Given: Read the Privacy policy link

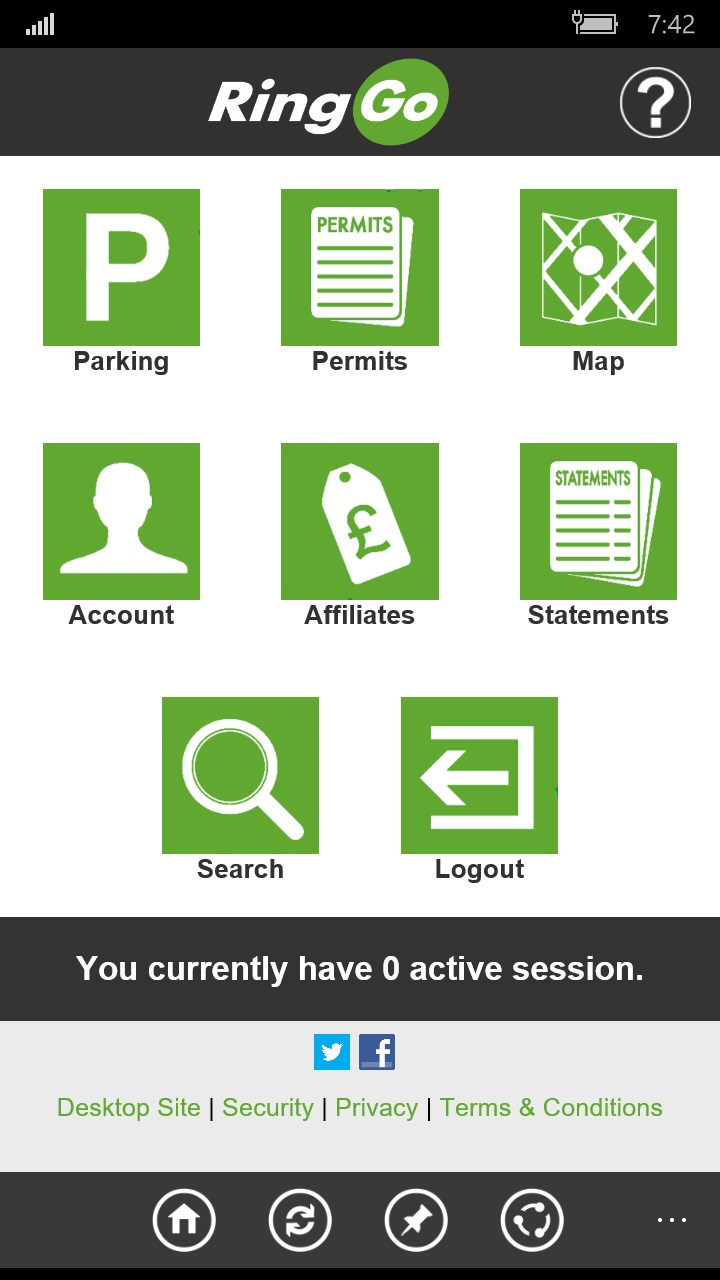Looking at the screenshot, I should click(x=376, y=1108).
